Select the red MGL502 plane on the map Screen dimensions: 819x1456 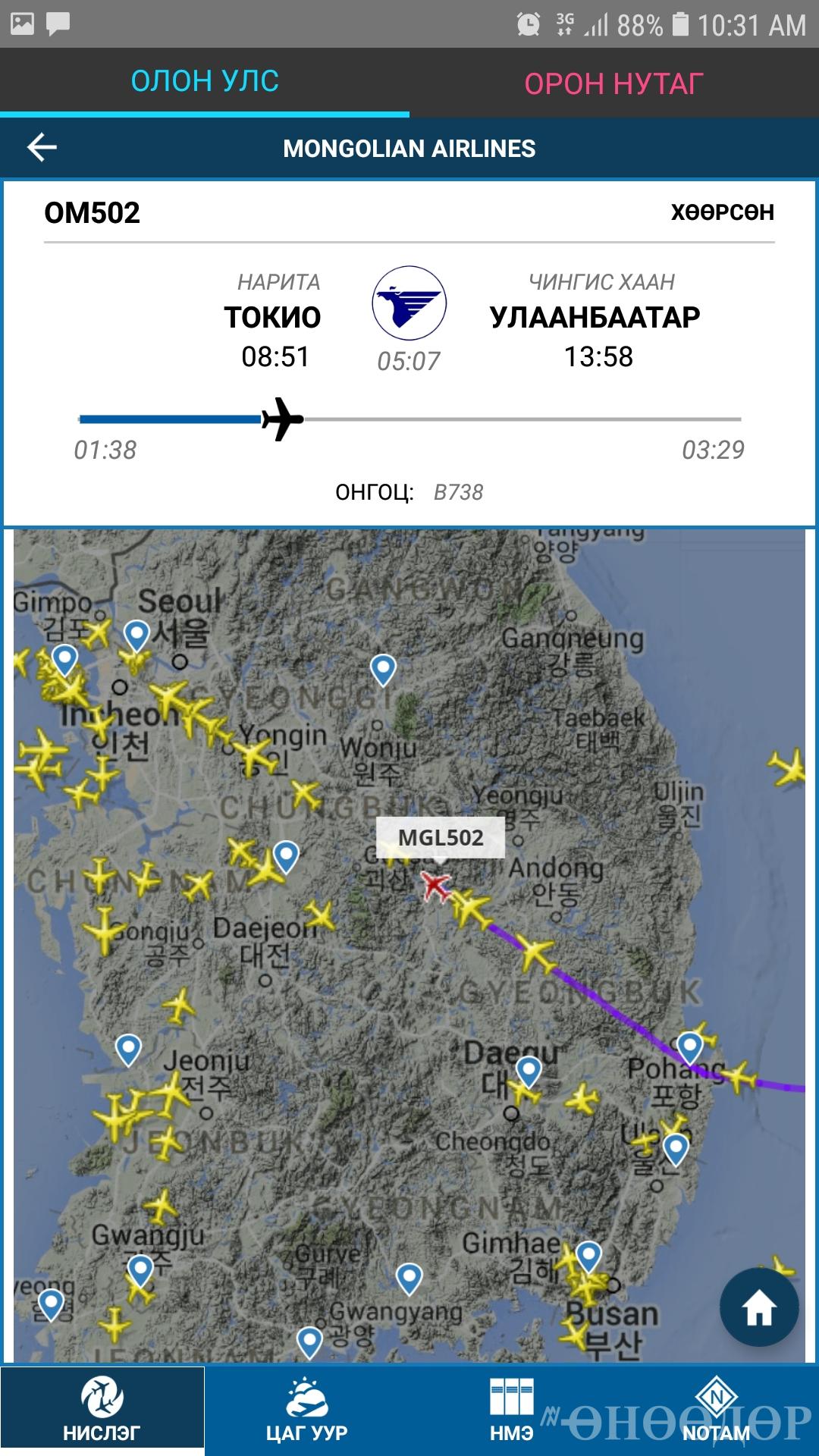click(x=435, y=885)
